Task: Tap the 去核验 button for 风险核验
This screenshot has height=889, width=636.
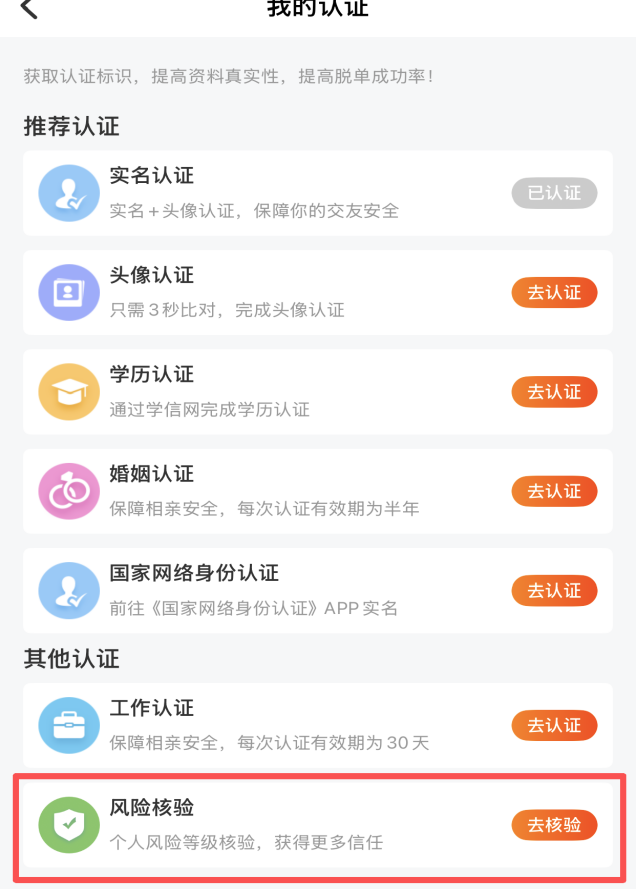Action: tap(554, 824)
